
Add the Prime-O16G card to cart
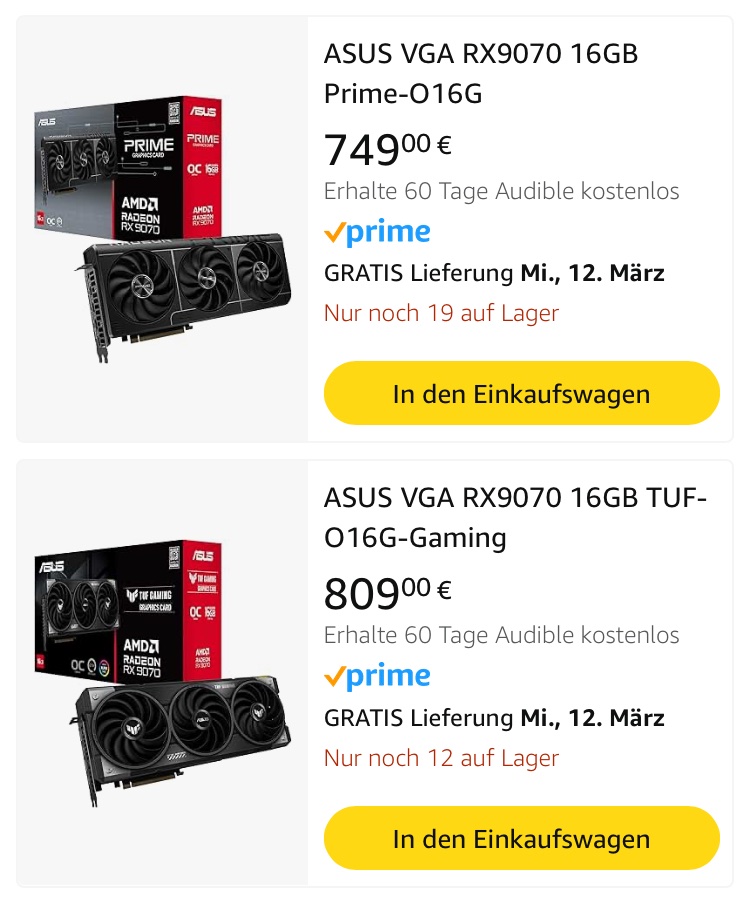pyautogui.click(x=521, y=393)
